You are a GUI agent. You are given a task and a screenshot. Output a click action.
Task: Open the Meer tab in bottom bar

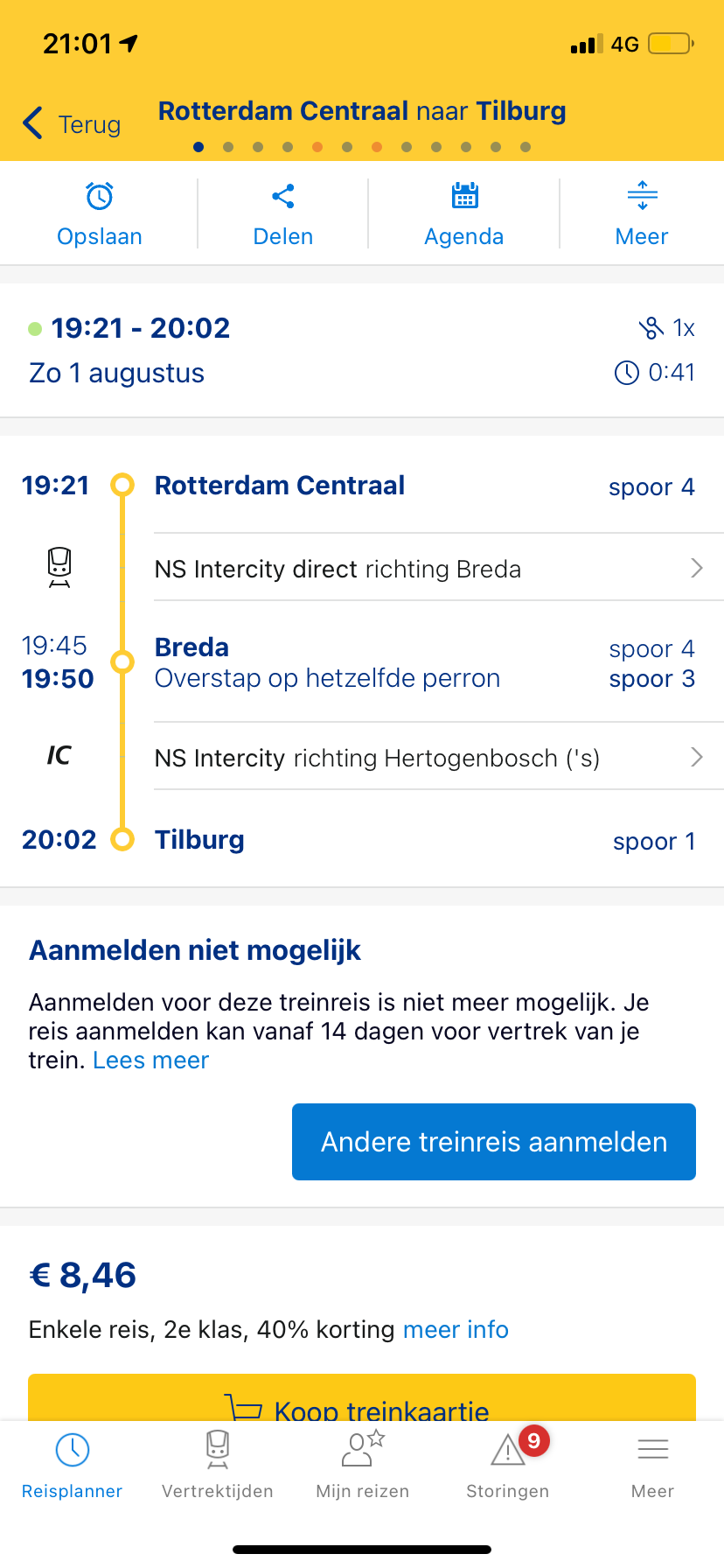[653, 1466]
